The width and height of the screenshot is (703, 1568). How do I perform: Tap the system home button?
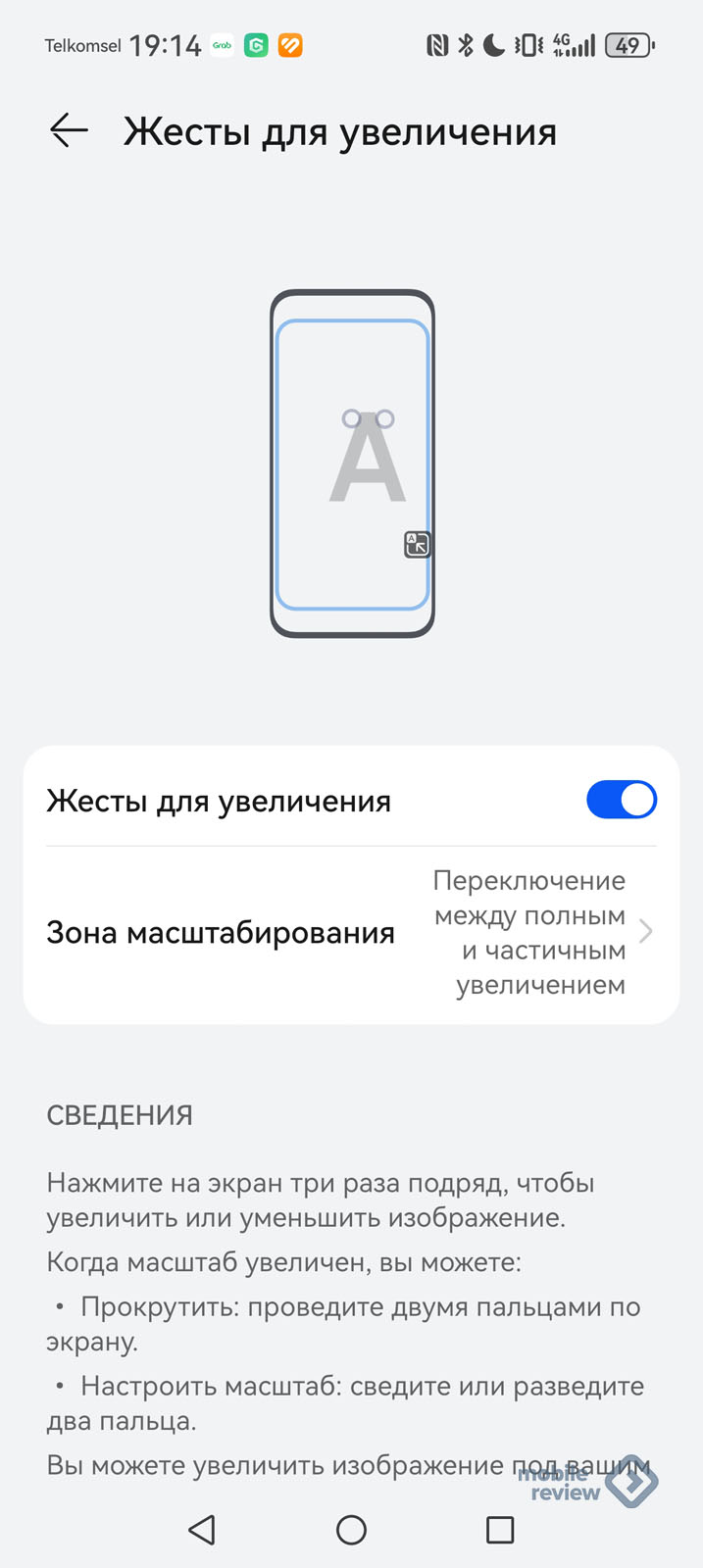click(351, 1530)
